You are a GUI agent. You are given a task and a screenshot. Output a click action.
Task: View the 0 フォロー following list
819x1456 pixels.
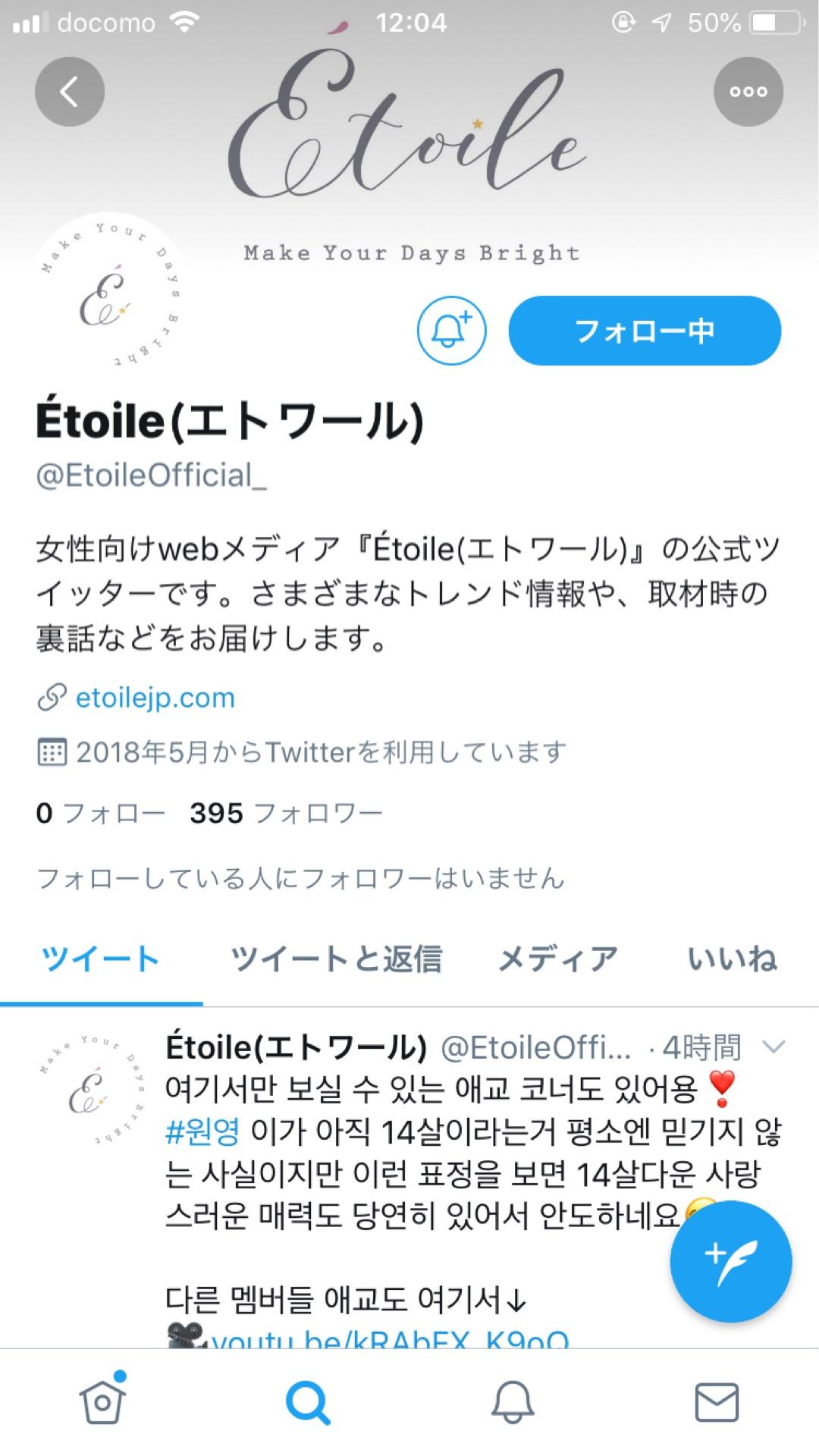pyautogui.click(x=100, y=813)
